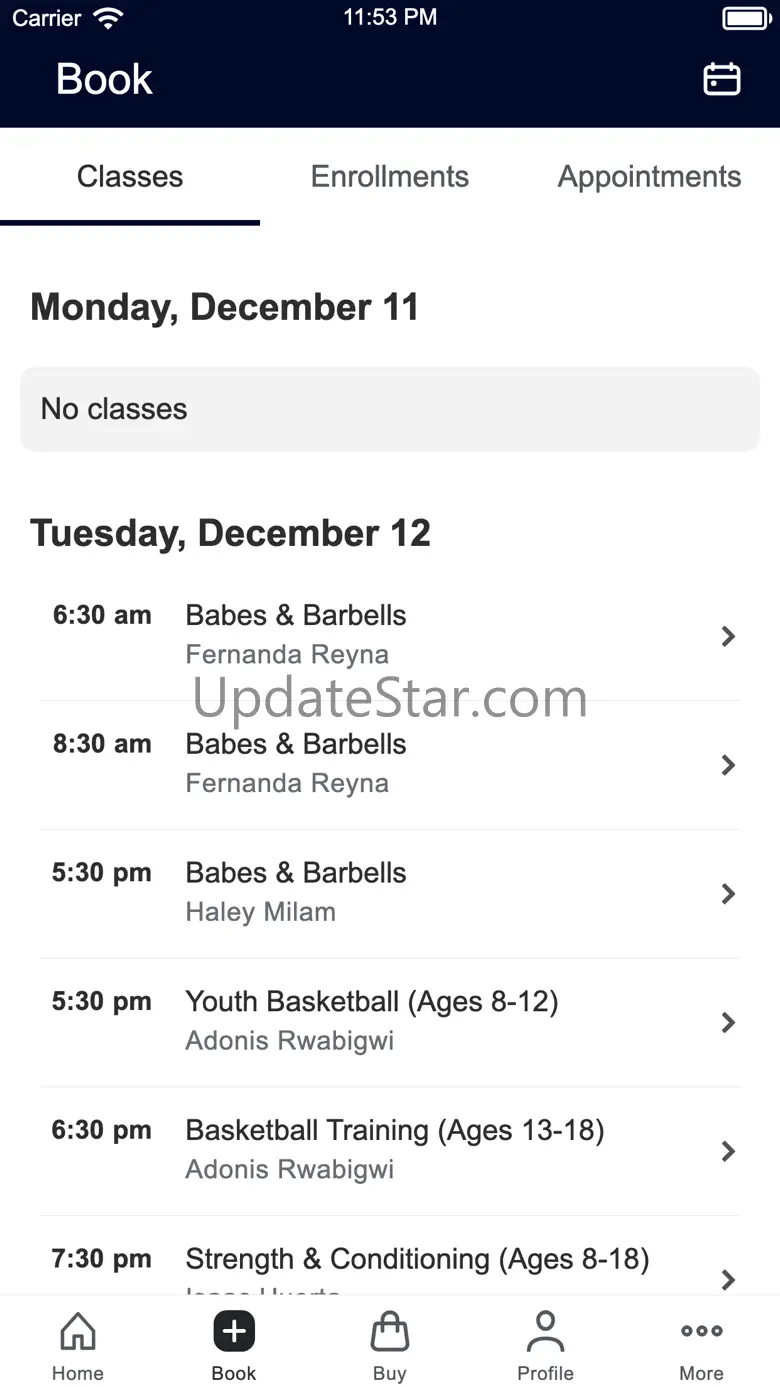Go to the Home tab
This screenshot has width=780, height=1387.
78,1345
